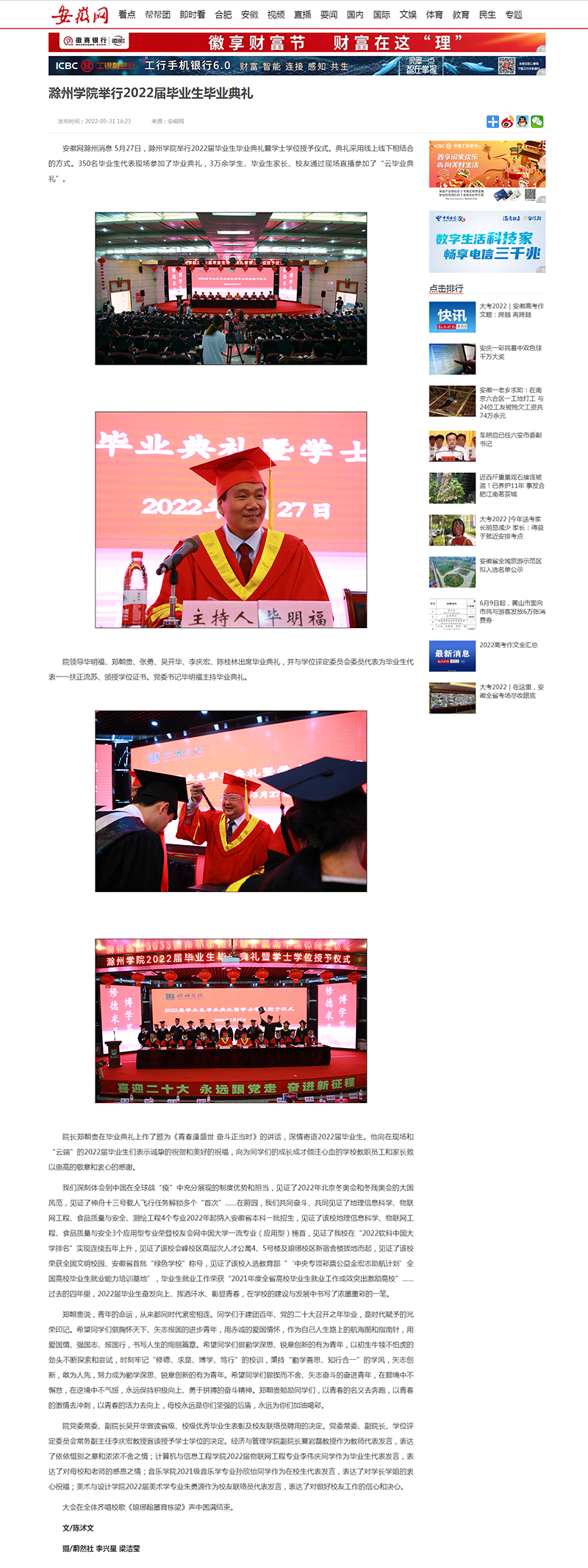Open the ICBC 工行手机银行6.0 banner
Screen dimensions: 588x1568
coord(297,65)
